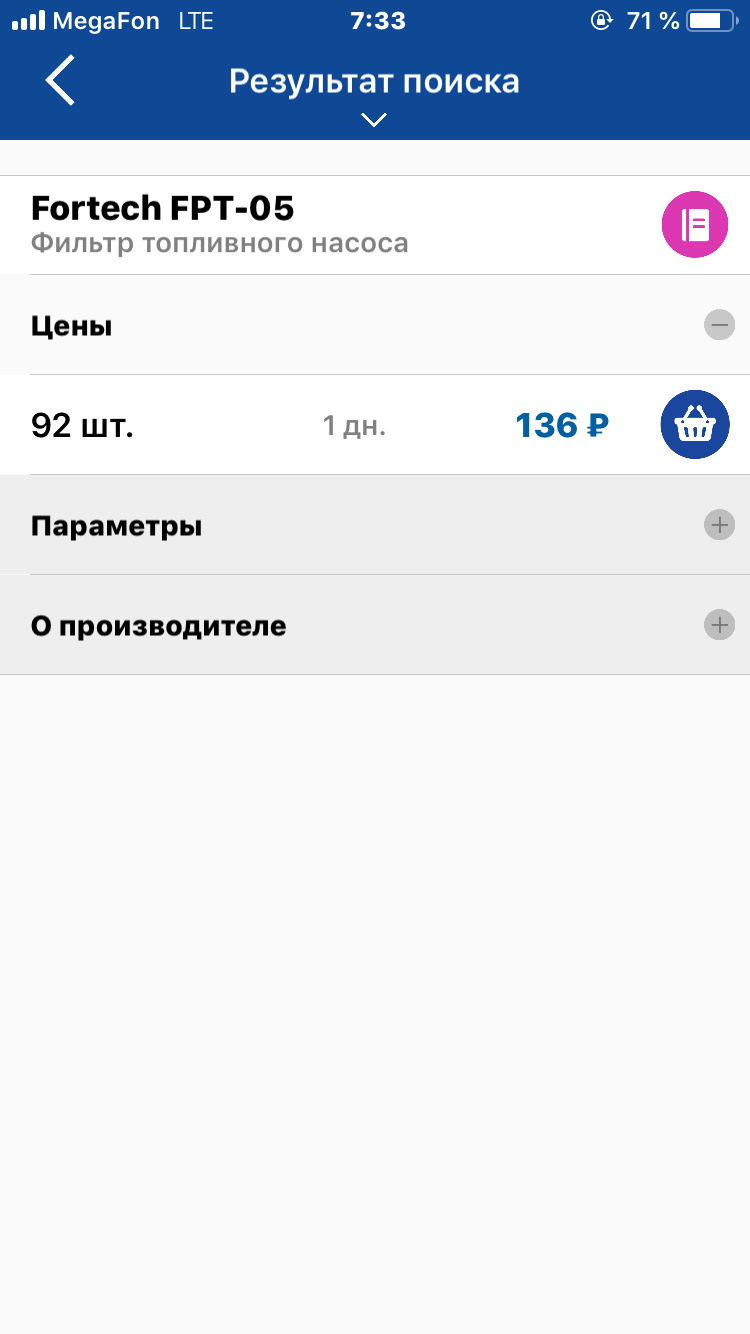Screen dimensions: 750x1334
Task: Expand the О производителе section
Action: [719, 625]
